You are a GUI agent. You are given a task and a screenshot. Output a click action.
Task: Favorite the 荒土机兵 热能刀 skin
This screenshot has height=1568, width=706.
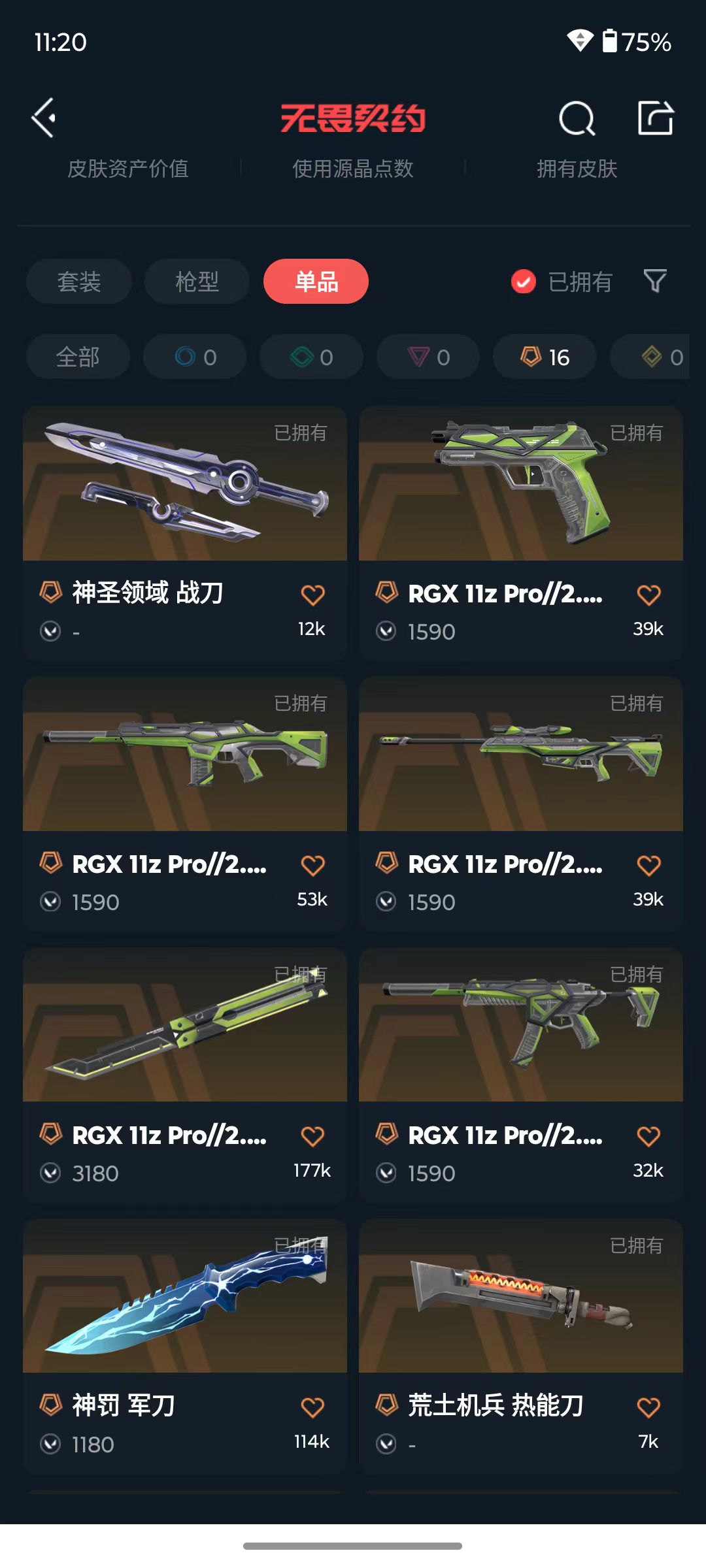pos(648,1407)
